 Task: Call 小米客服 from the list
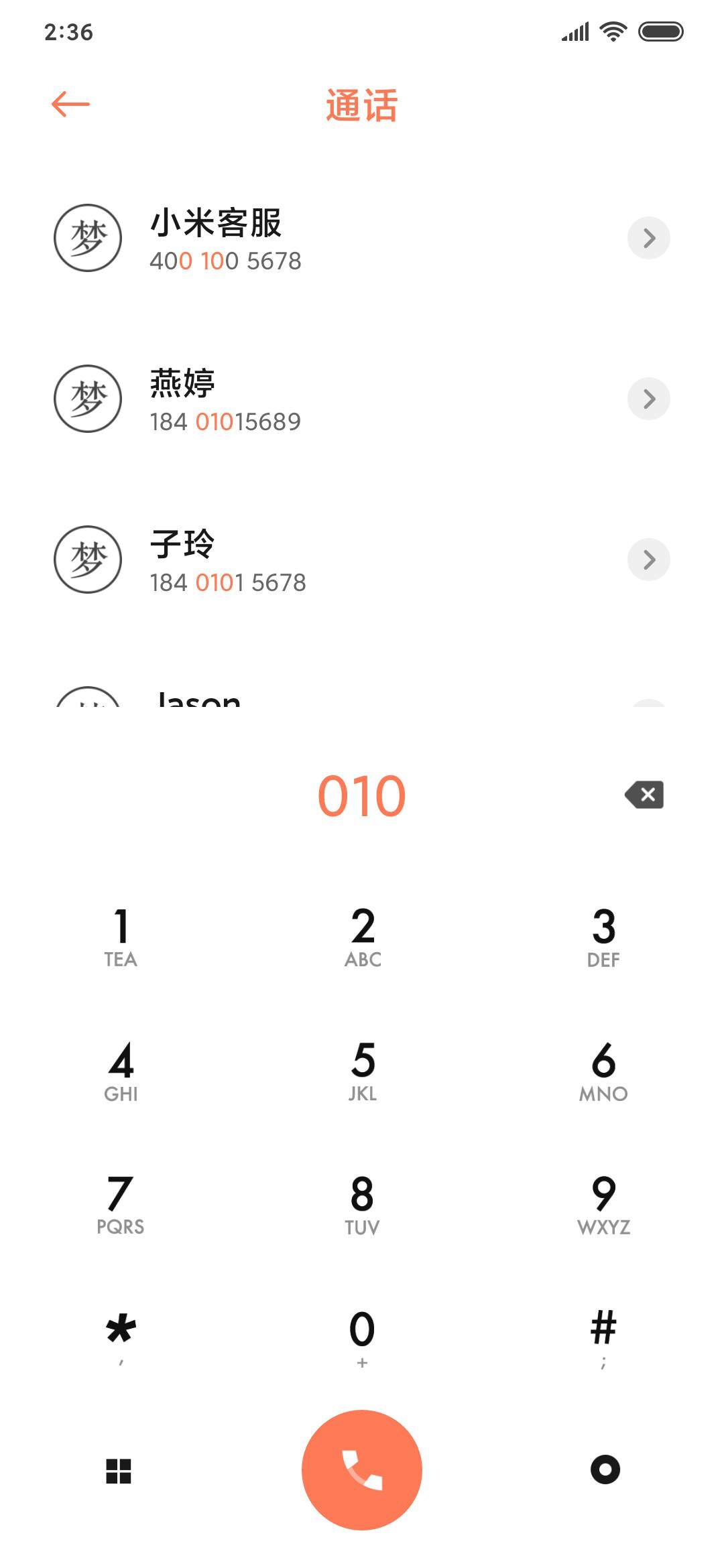362,238
